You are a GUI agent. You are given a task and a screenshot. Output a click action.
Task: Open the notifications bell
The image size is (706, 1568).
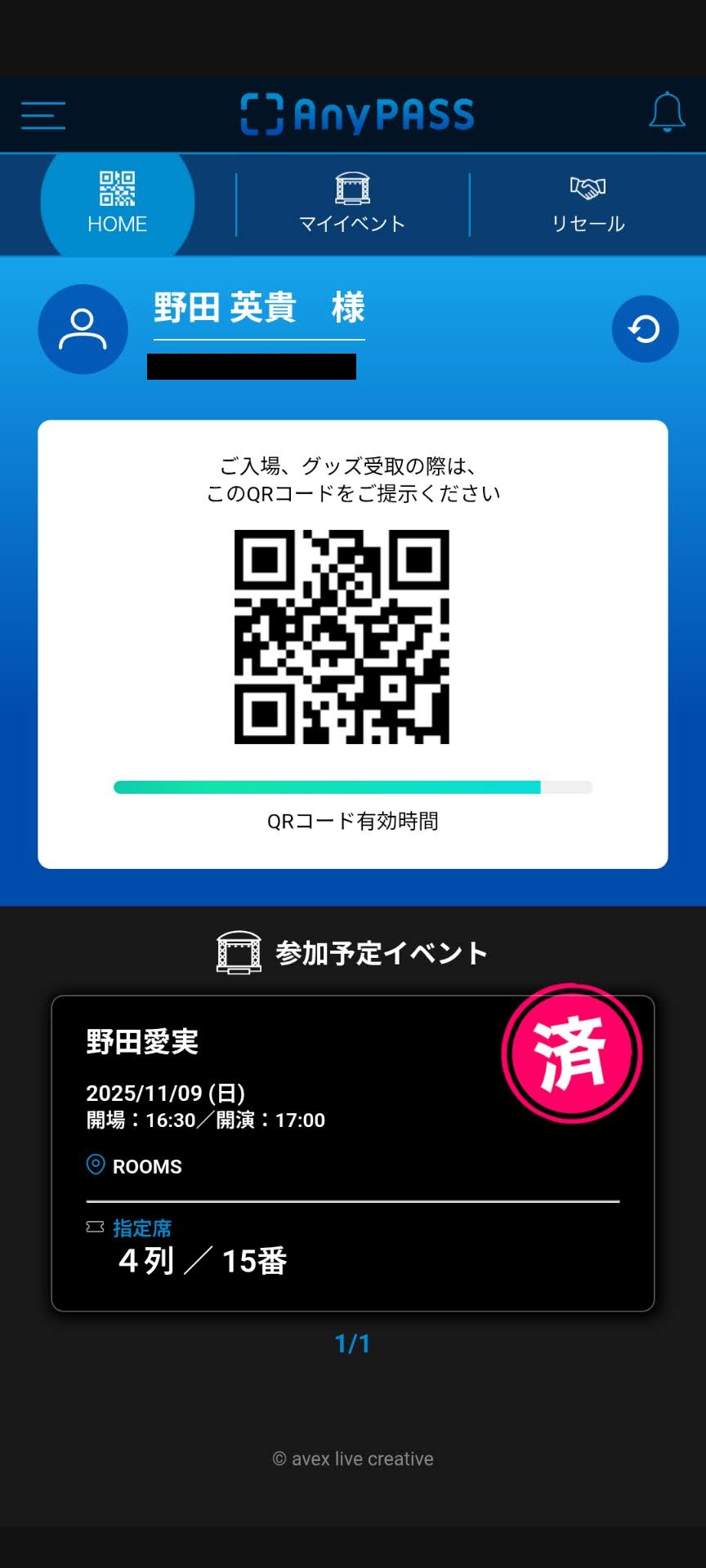coord(667,113)
